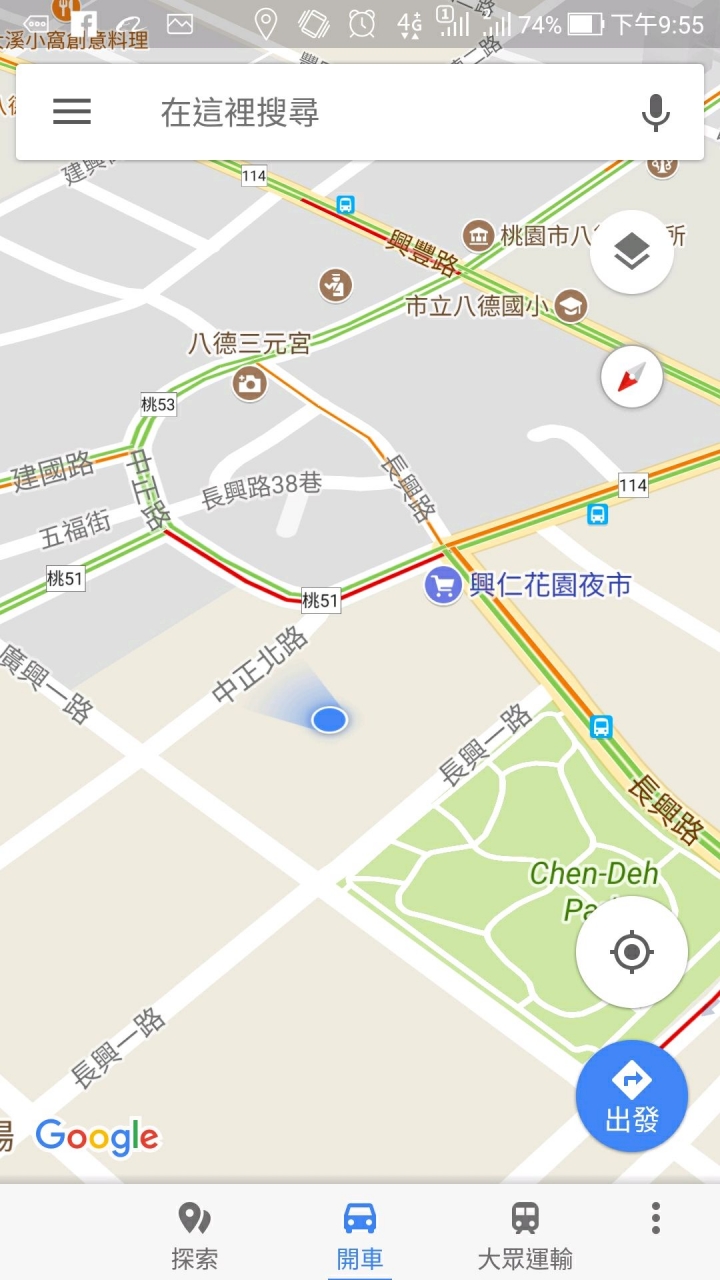720x1280 pixels.
Task: Tap the 出發 directions button
Action: point(631,1096)
